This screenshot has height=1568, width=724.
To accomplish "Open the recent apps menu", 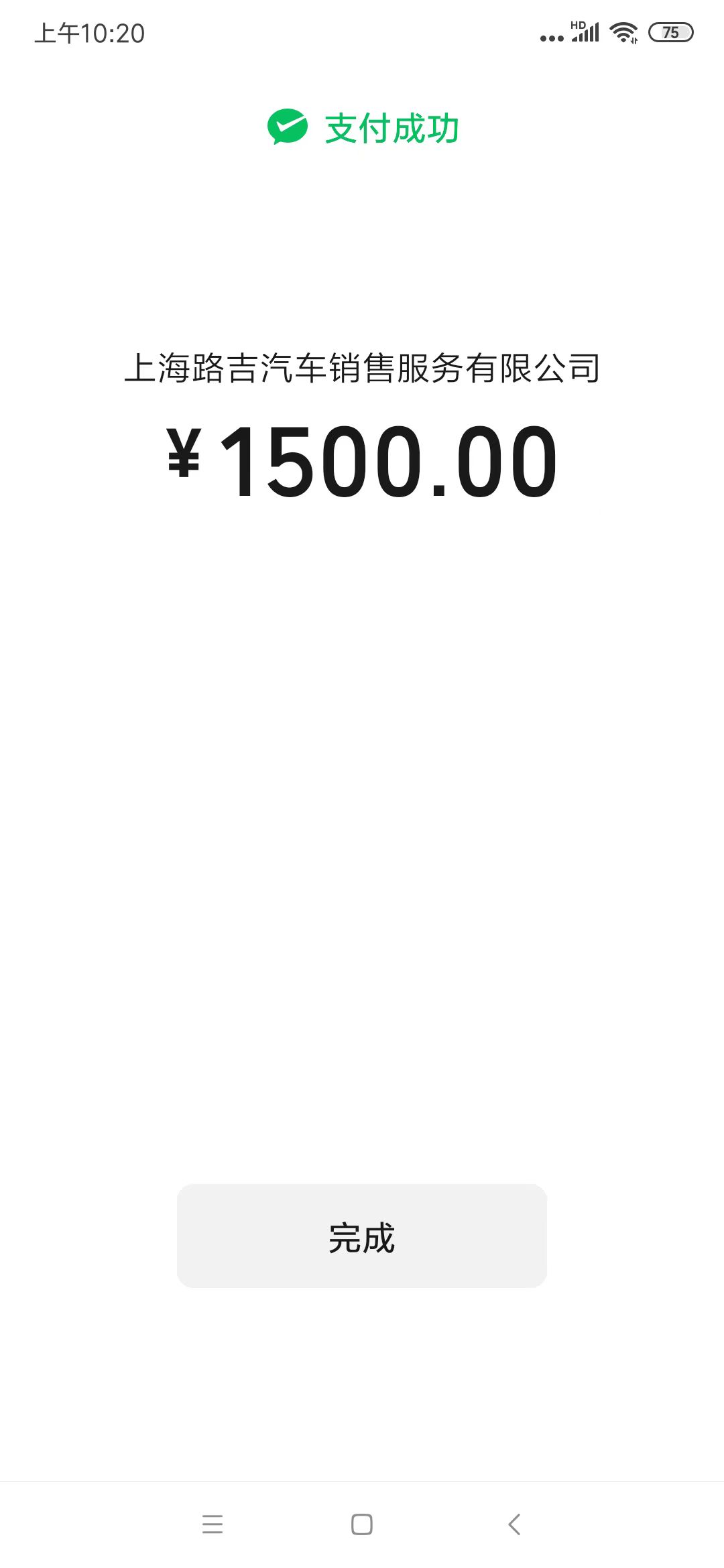I will [212, 1524].
